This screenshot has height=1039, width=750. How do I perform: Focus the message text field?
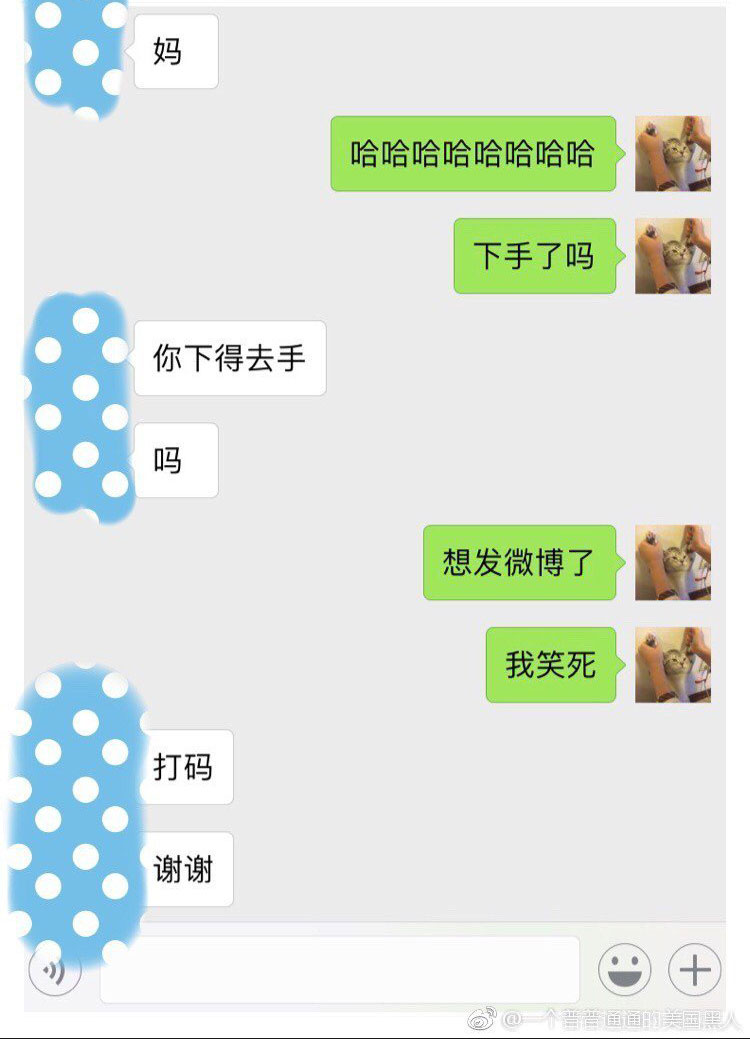[x=339, y=969]
